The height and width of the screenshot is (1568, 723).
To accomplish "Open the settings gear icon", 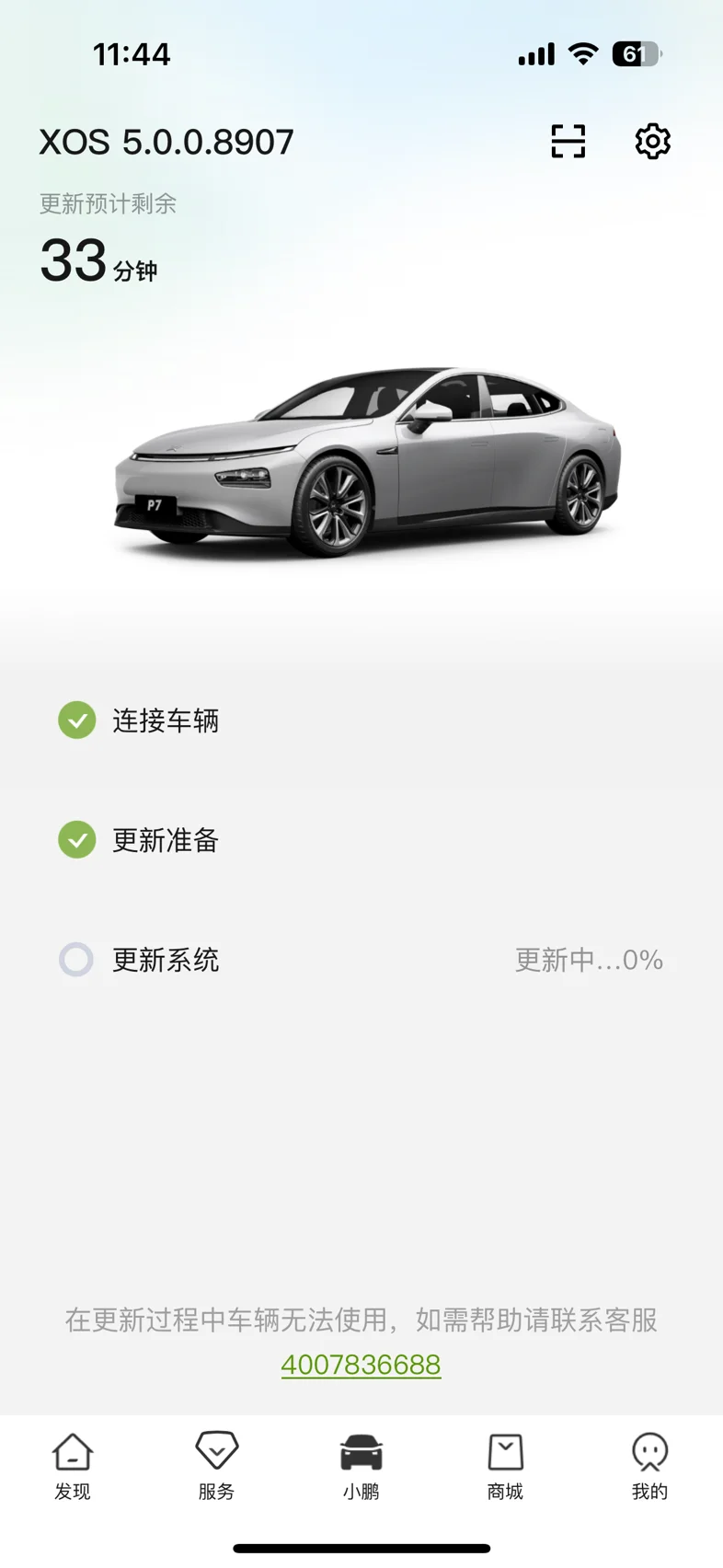I will 652,141.
